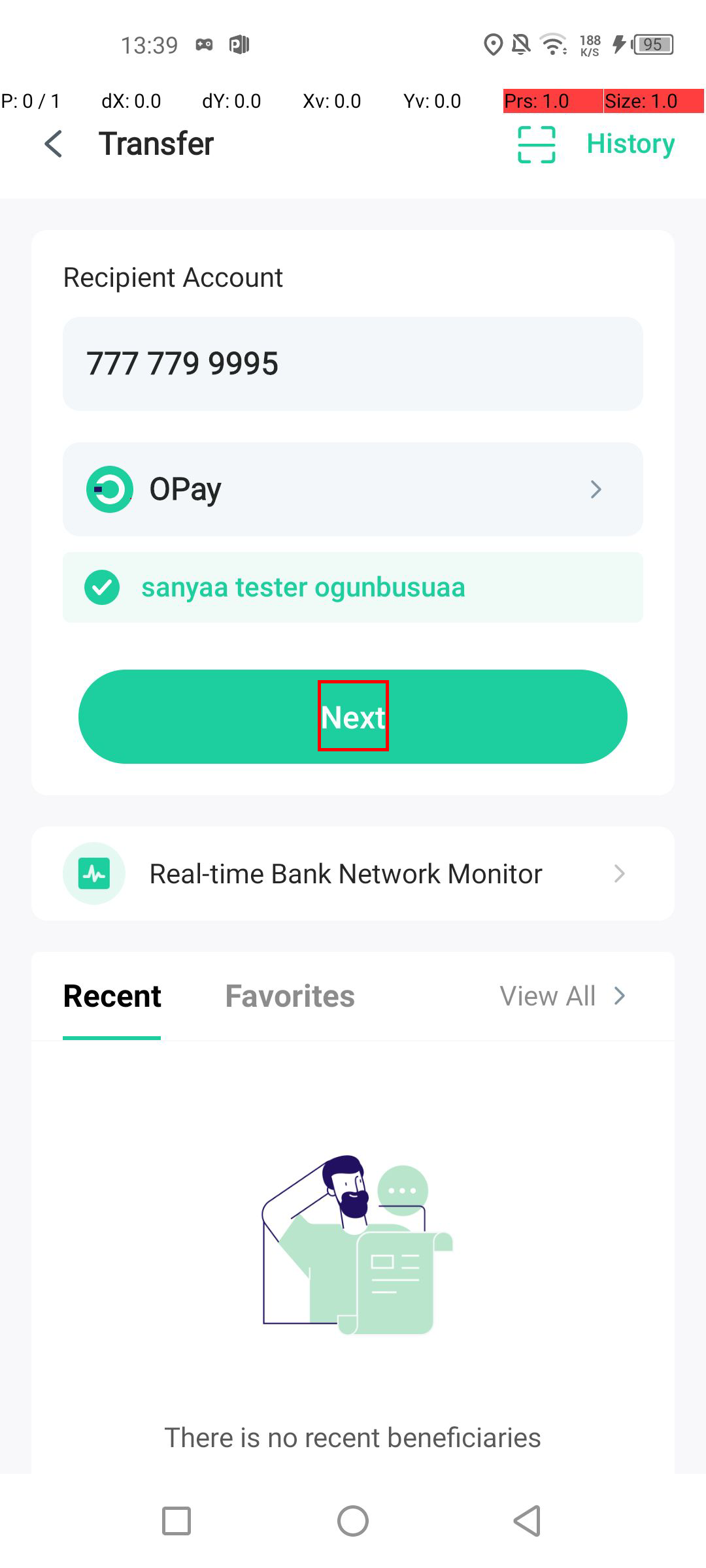
Task: Open the QR code scanner
Action: coord(536,144)
